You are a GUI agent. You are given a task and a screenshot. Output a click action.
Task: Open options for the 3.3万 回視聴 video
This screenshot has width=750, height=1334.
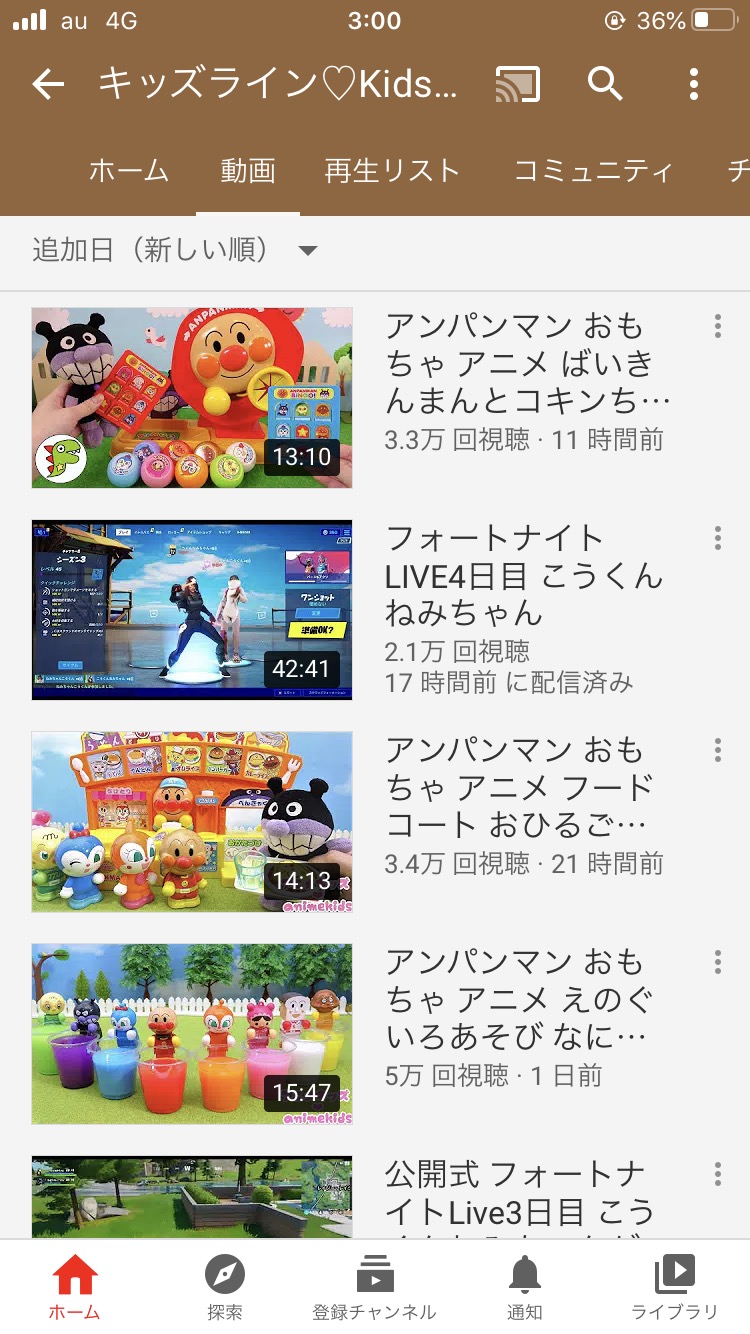[x=717, y=326]
